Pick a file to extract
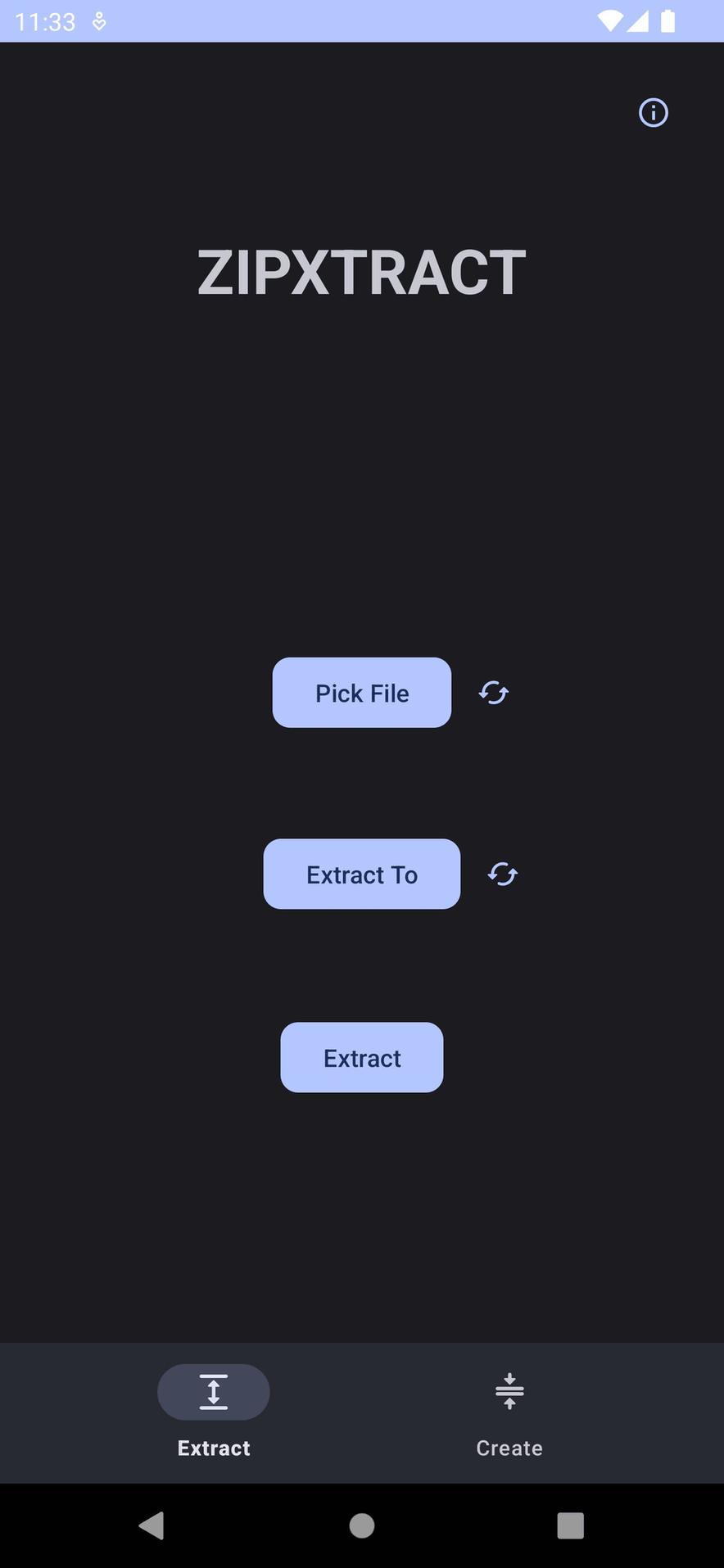The image size is (724, 1568). [361, 693]
